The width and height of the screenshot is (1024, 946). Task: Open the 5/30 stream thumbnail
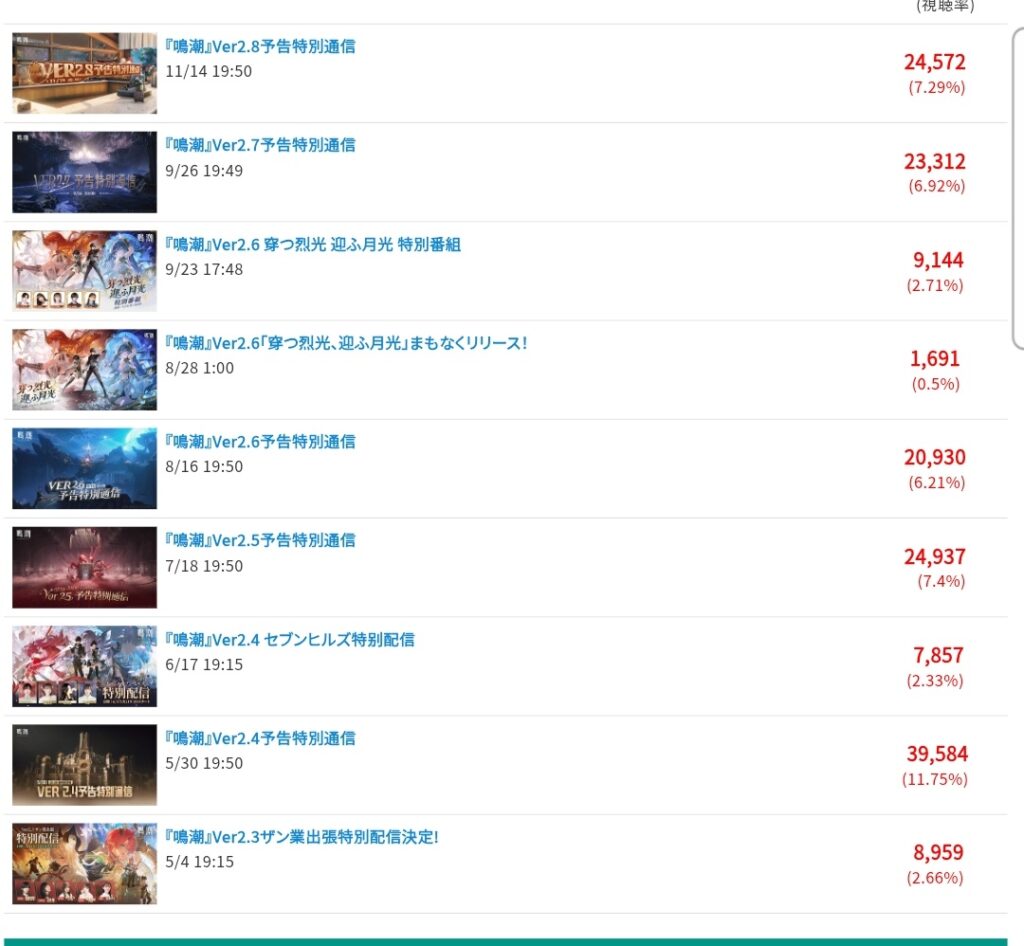85,765
